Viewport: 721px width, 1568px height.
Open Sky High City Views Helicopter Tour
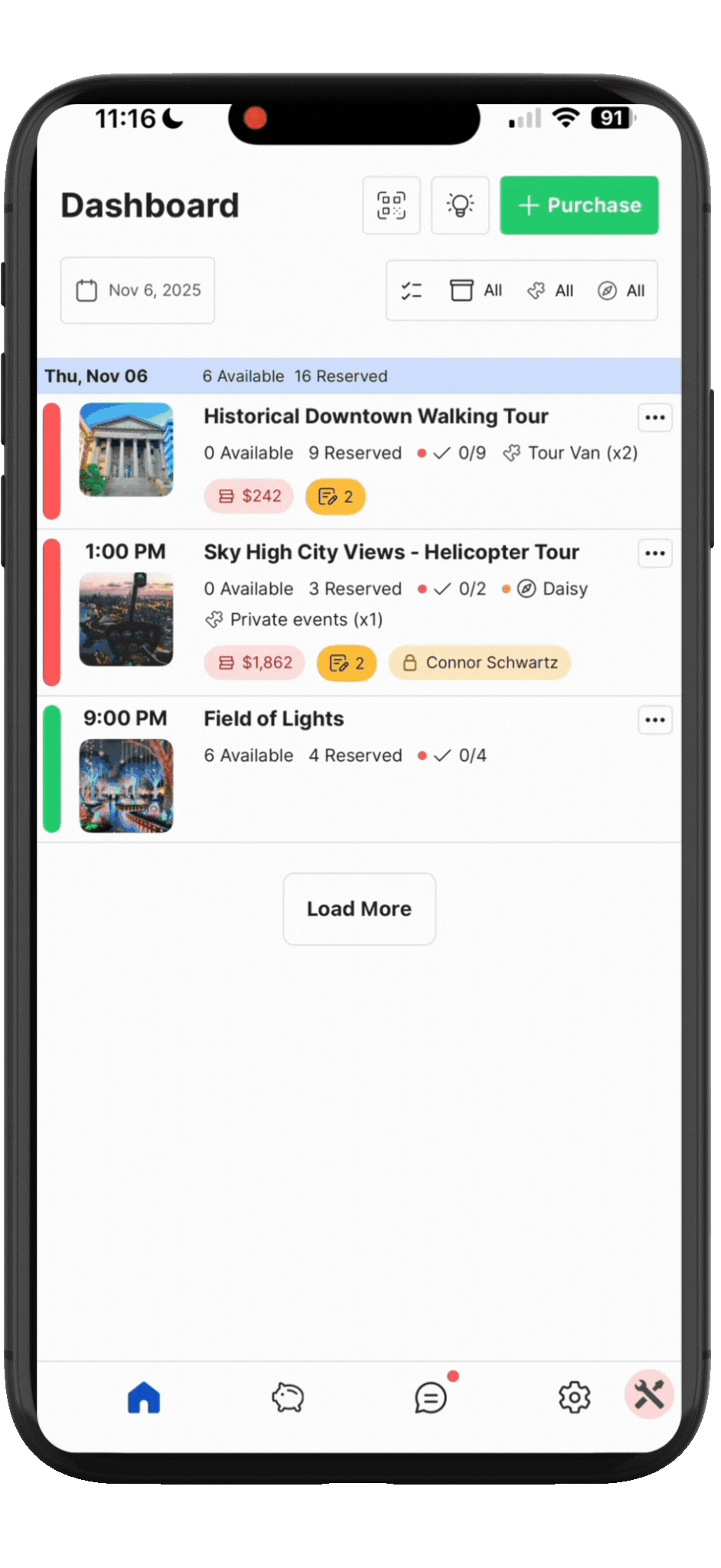click(x=391, y=552)
